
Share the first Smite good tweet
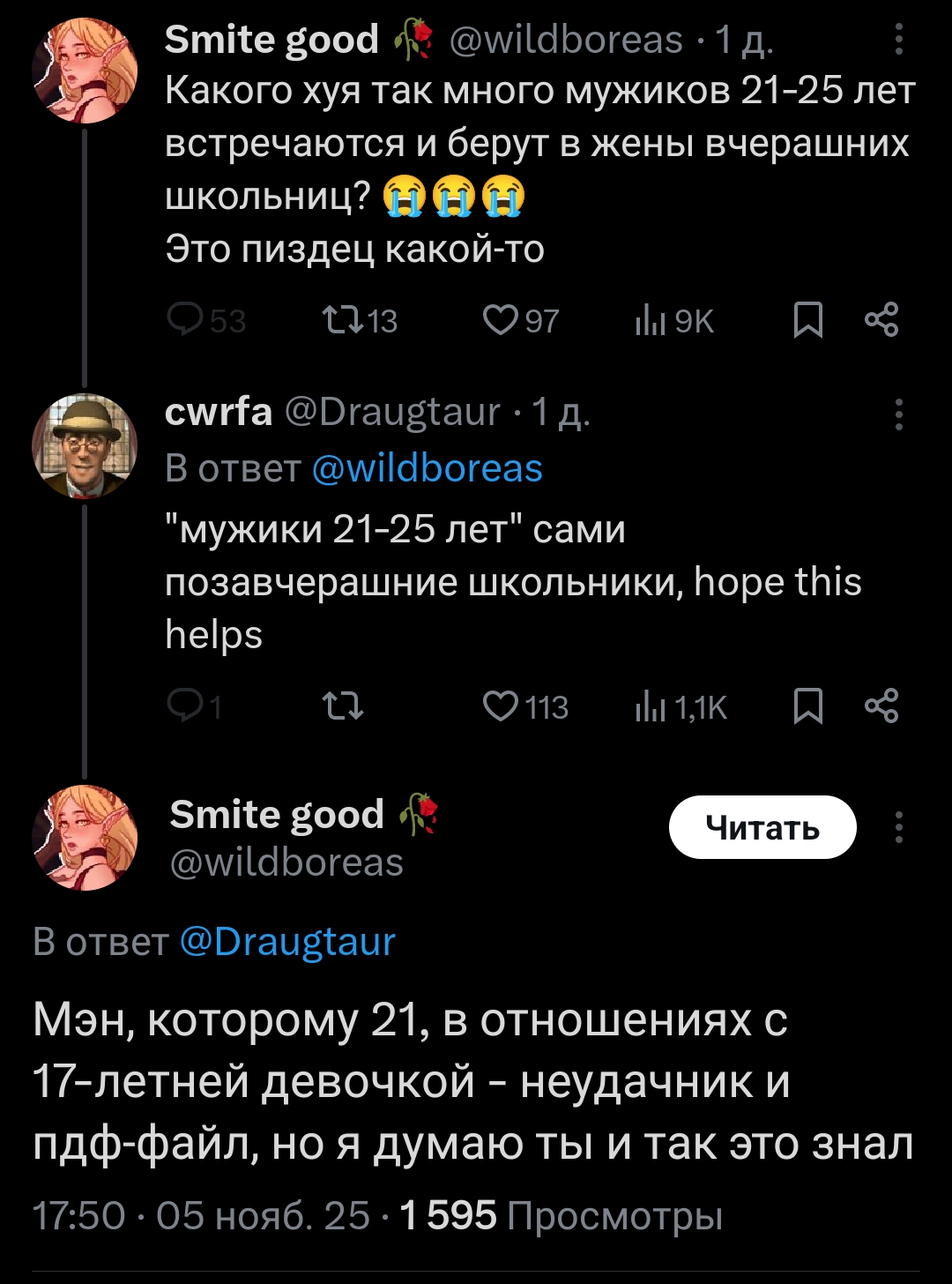(x=881, y=320)
